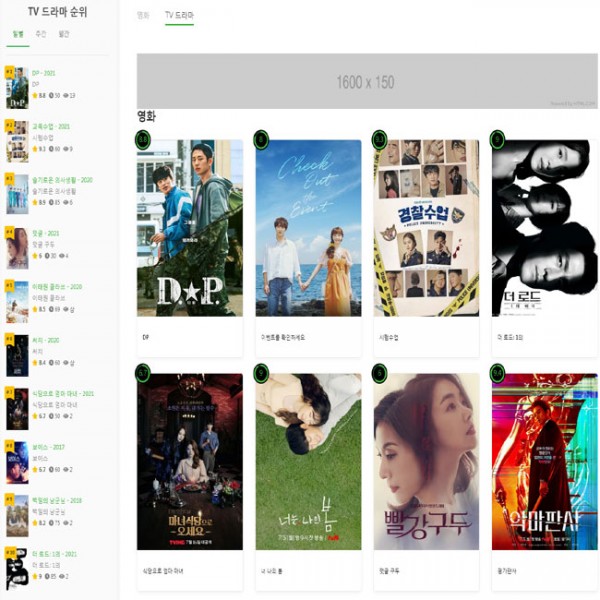Screen dimensions: 600x600
Task: Open the 빨강구두 poster card
Action: click(x=426, y=462)
